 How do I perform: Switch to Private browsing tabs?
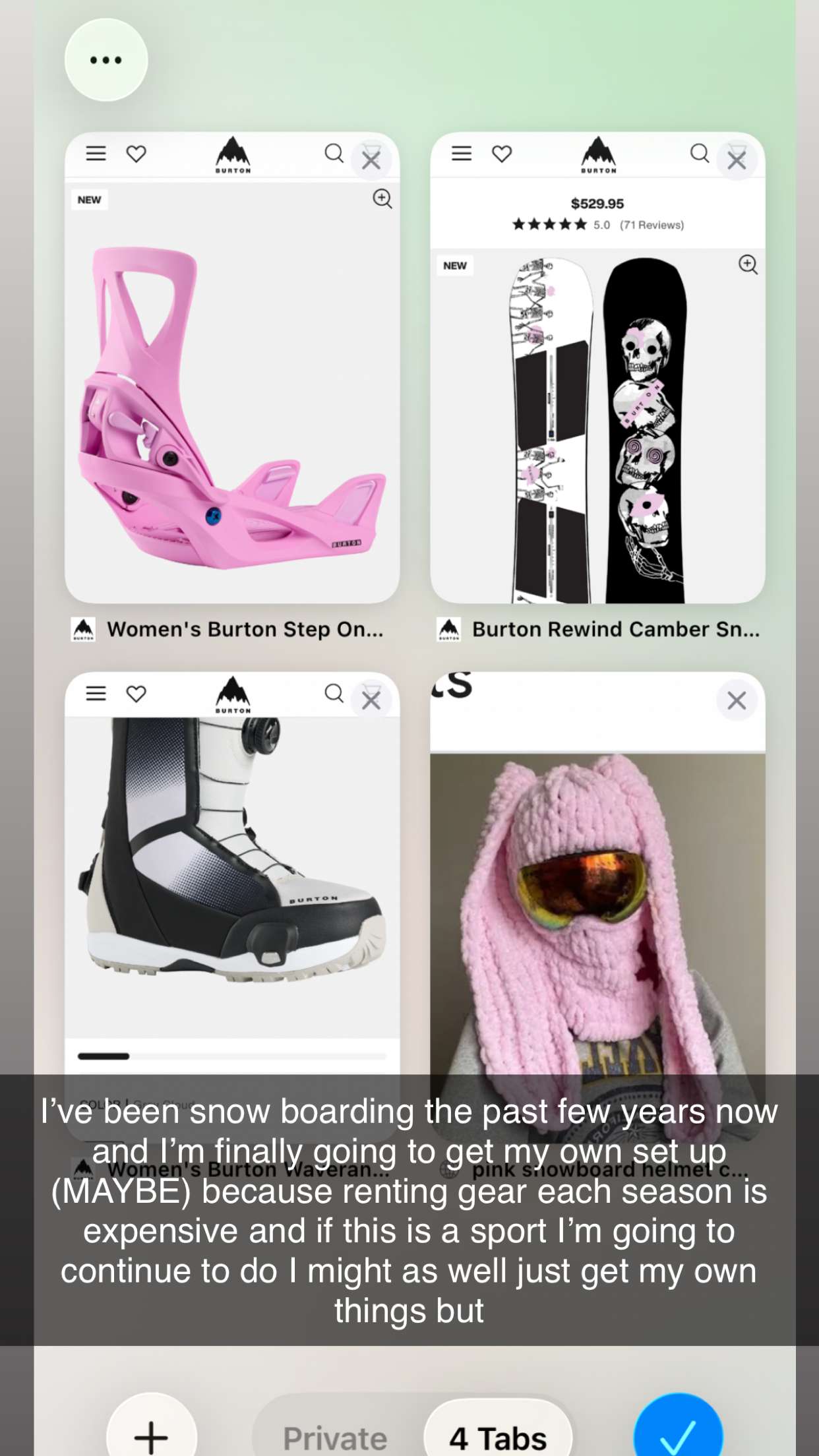click(335, 1438)
